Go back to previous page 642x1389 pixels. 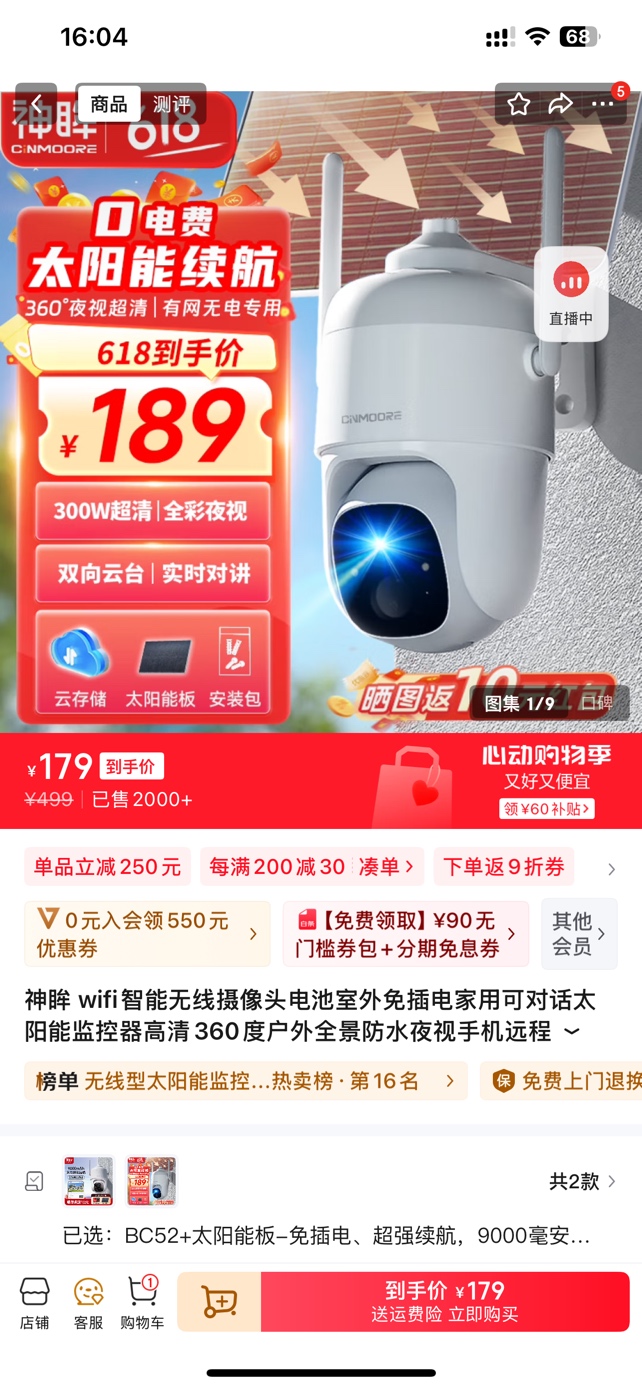click(36, 104)
